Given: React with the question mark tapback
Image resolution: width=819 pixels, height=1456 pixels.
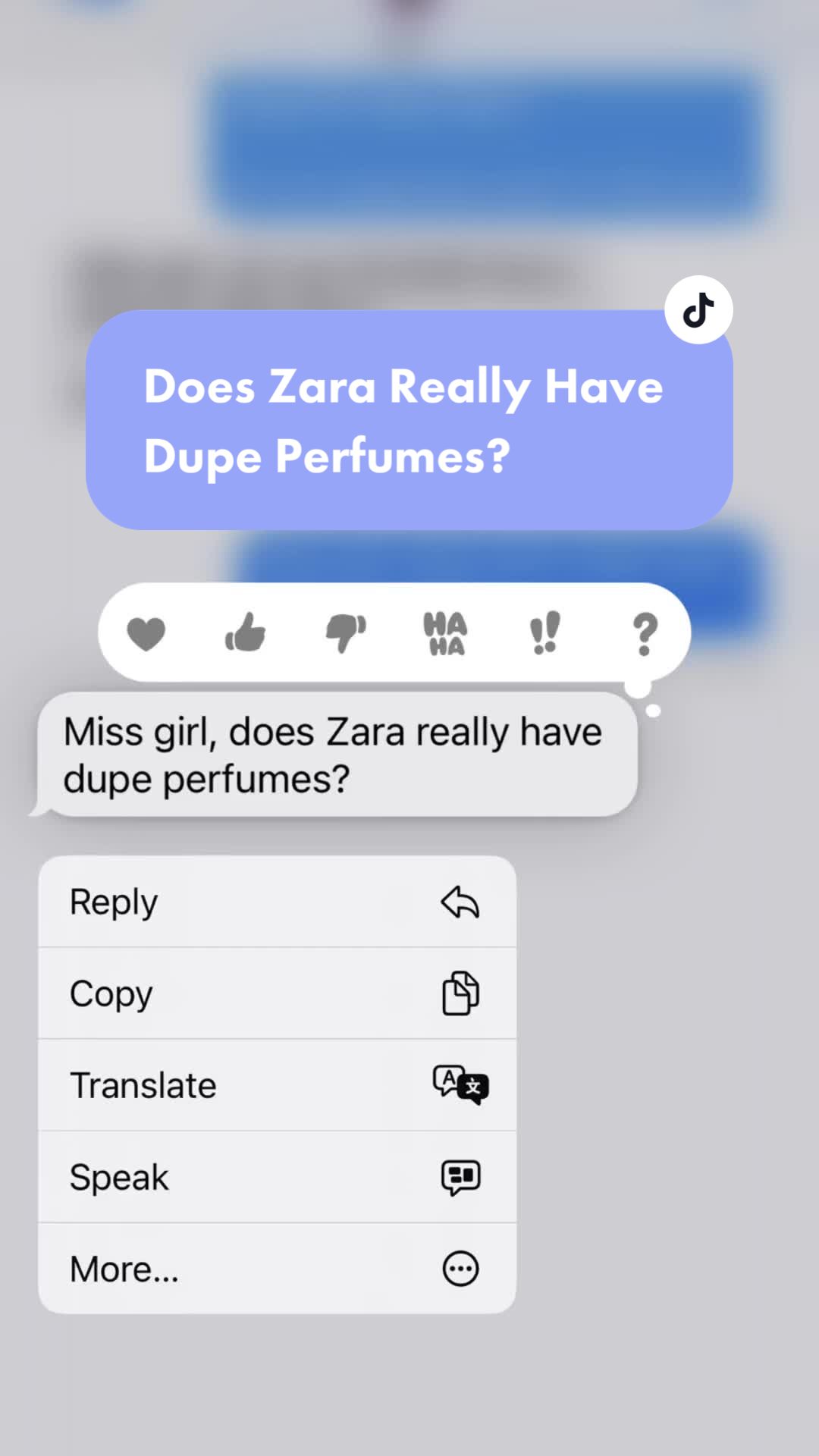Looking at the screenshot, I should click(645, 633).
